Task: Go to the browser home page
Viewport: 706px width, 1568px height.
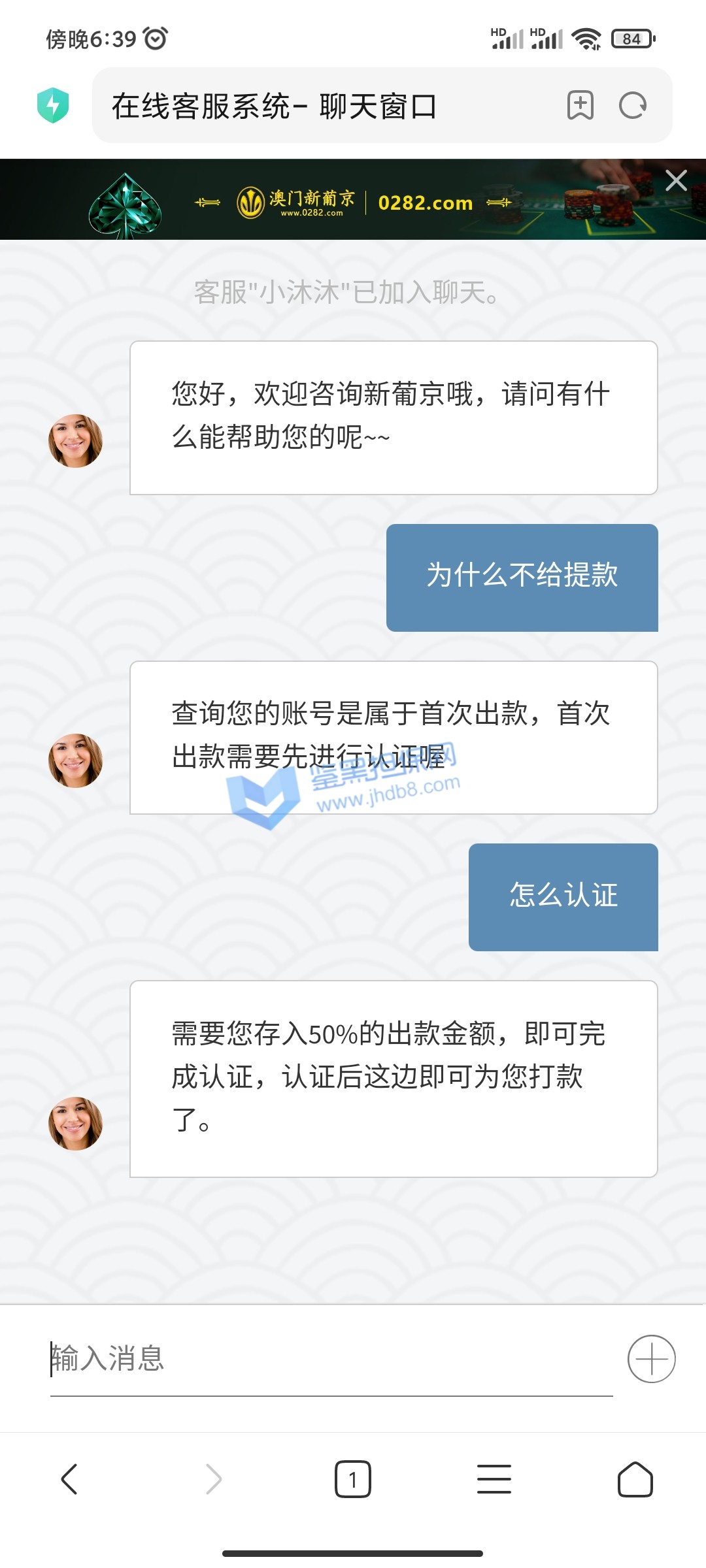Action: [635, 1479]
